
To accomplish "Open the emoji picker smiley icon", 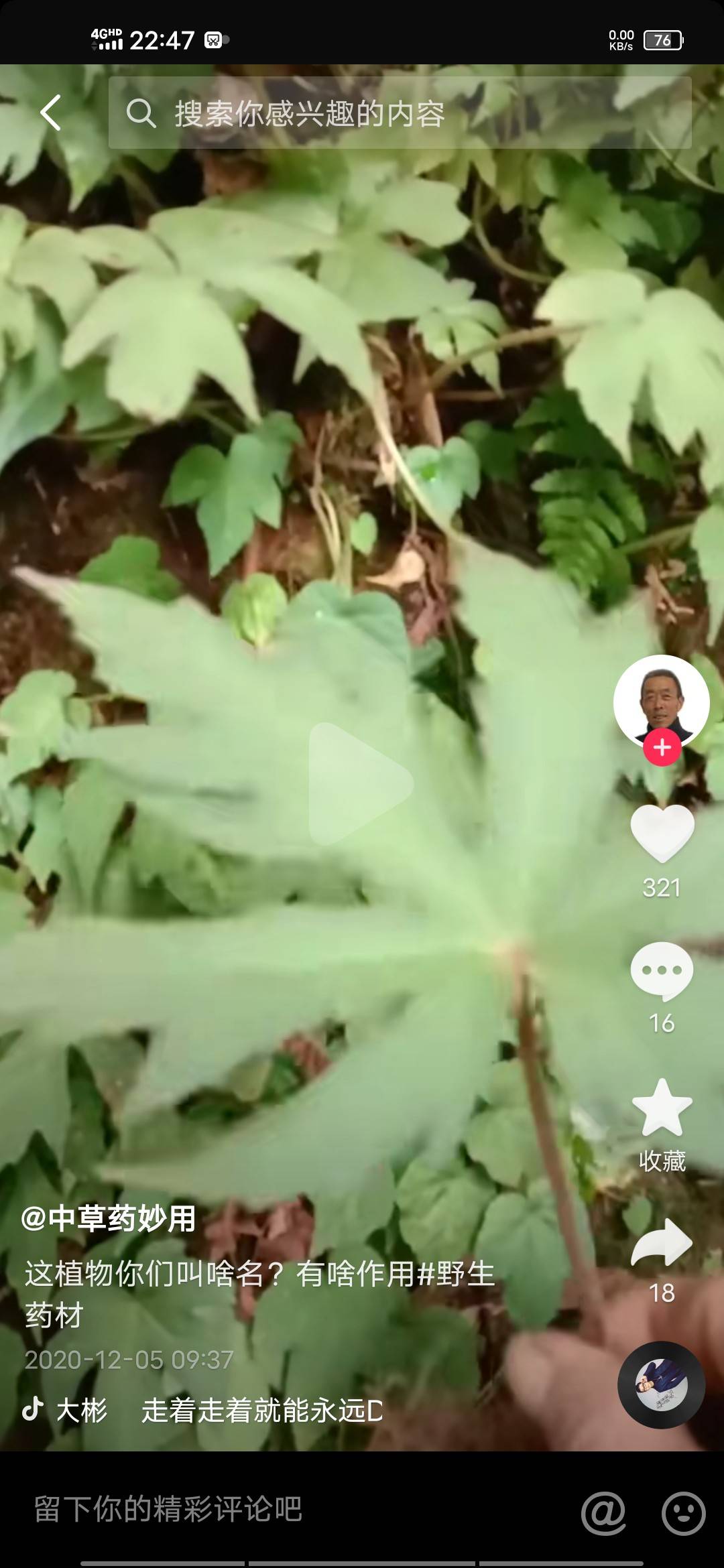I will click(683, 1512).
